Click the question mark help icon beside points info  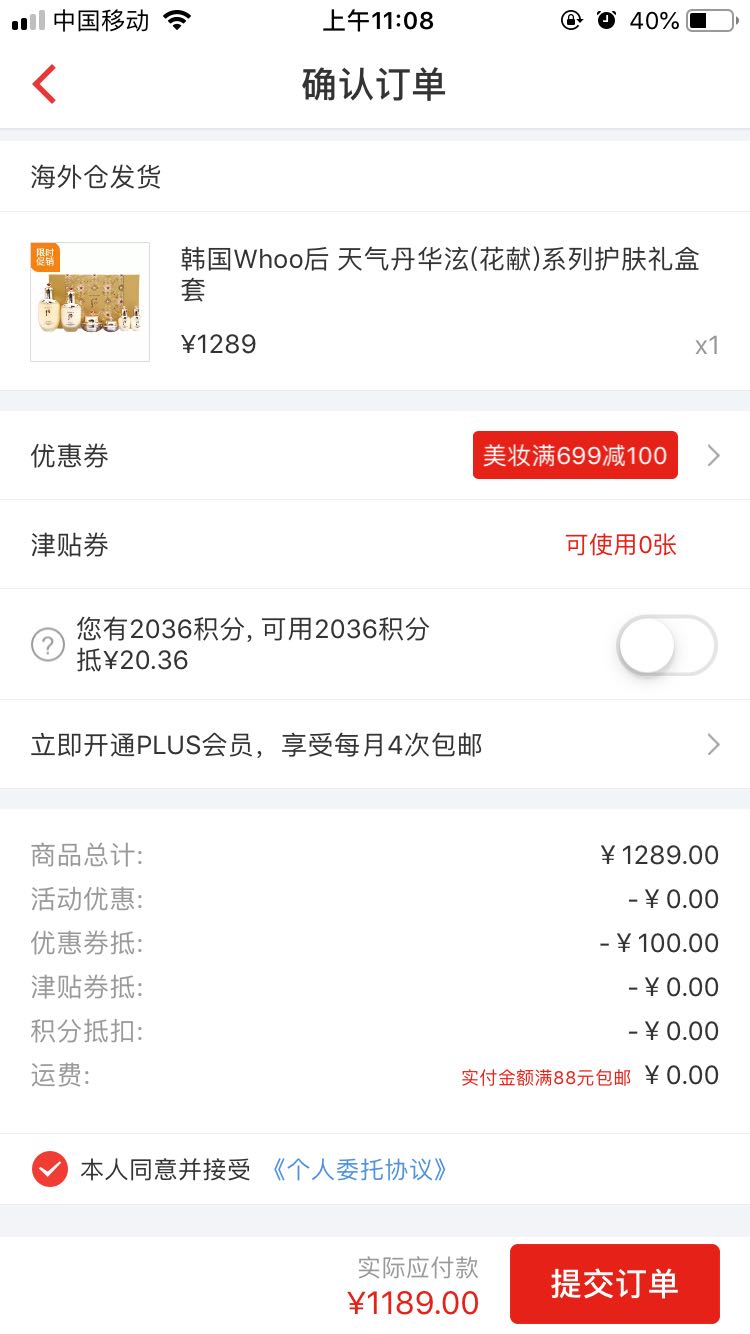pyautogui.click(x=47, y=644)
